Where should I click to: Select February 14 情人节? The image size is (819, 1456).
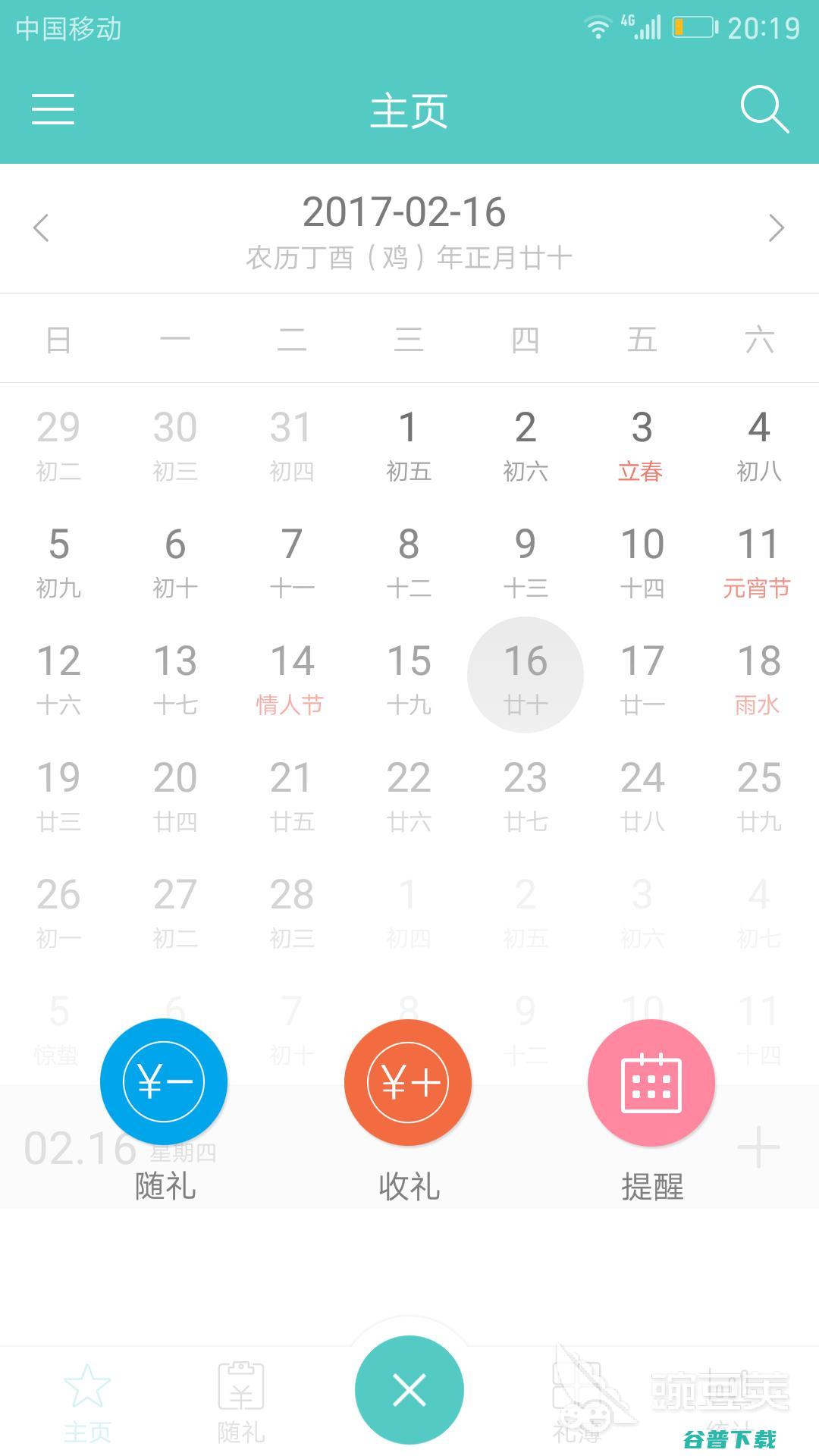pos(291,676)
